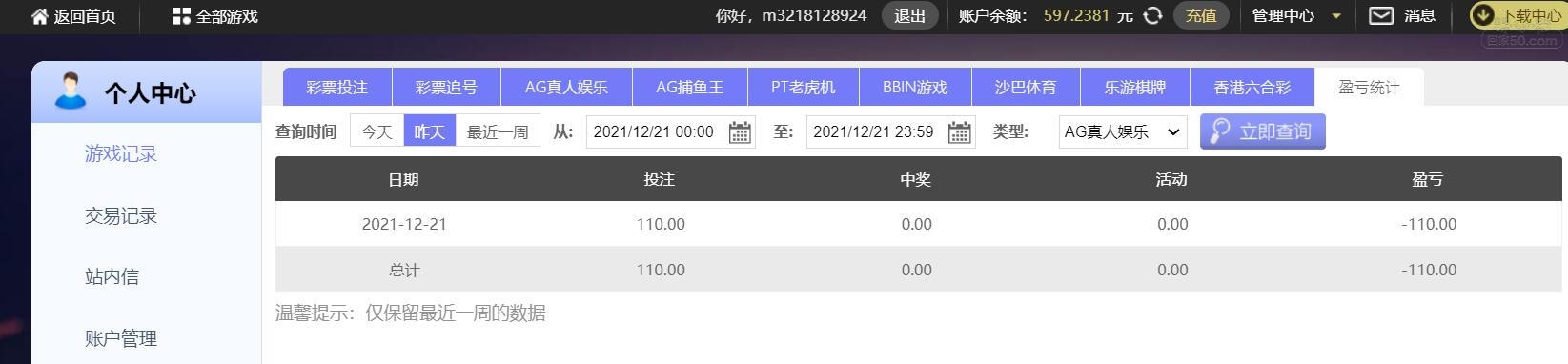Open the start date calendar picker
This screenshot has height=364, width=1568.
pyautogui.click(x=740, y=132)
